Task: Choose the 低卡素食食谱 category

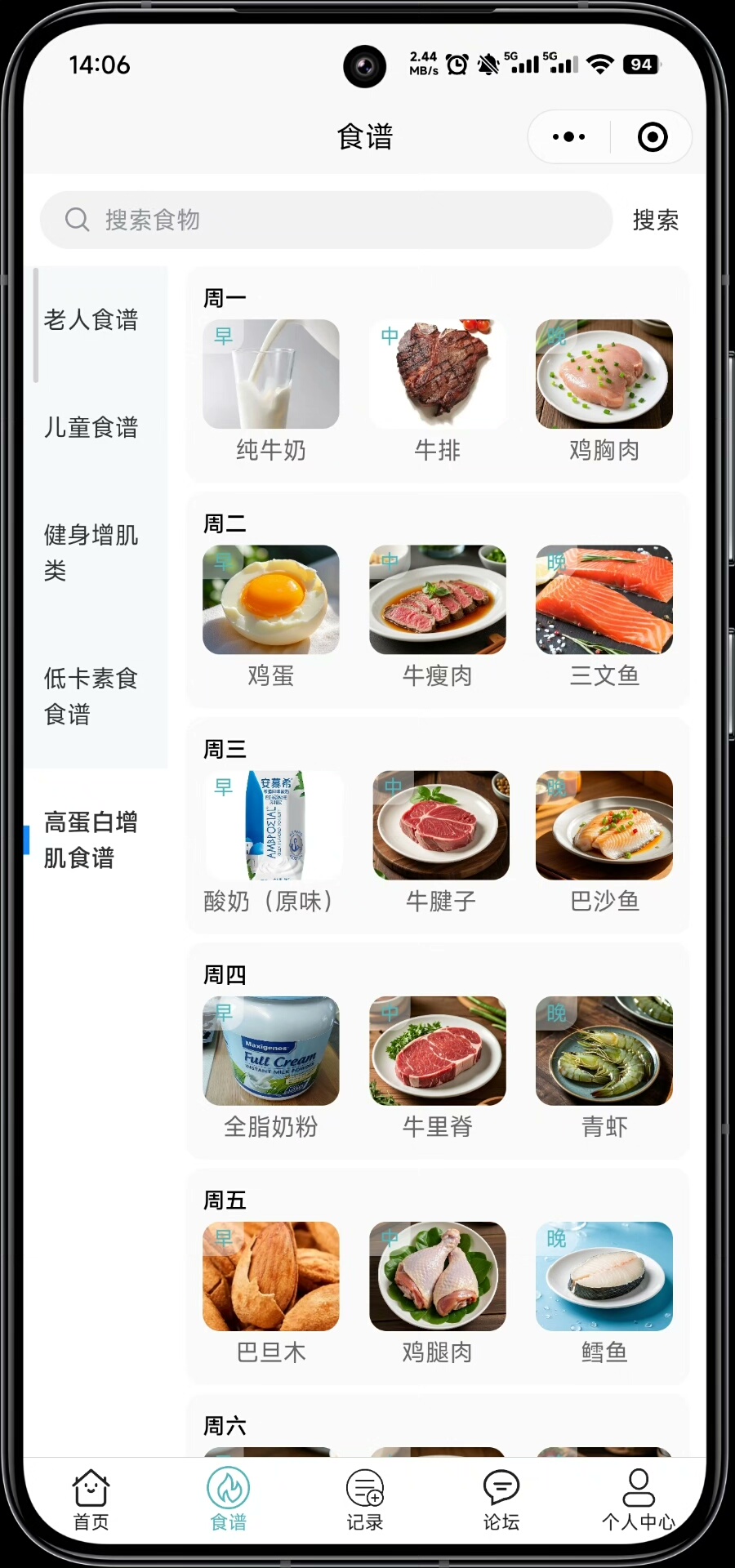Action: tap(91, 697)
